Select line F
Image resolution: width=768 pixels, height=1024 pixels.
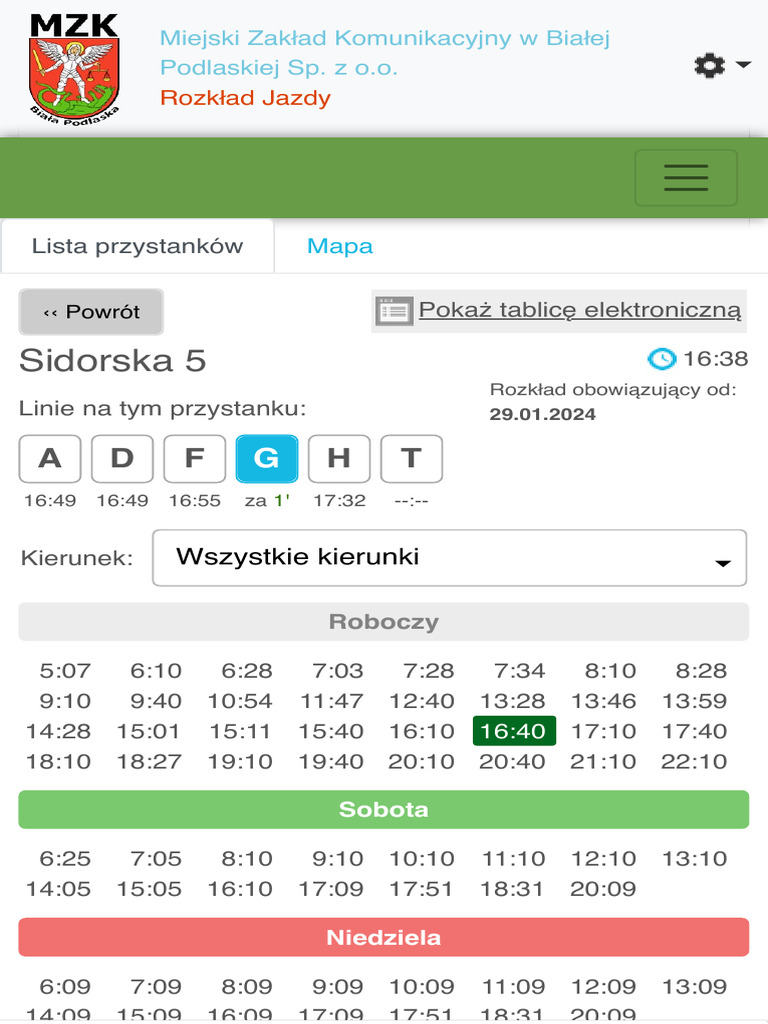194,459
